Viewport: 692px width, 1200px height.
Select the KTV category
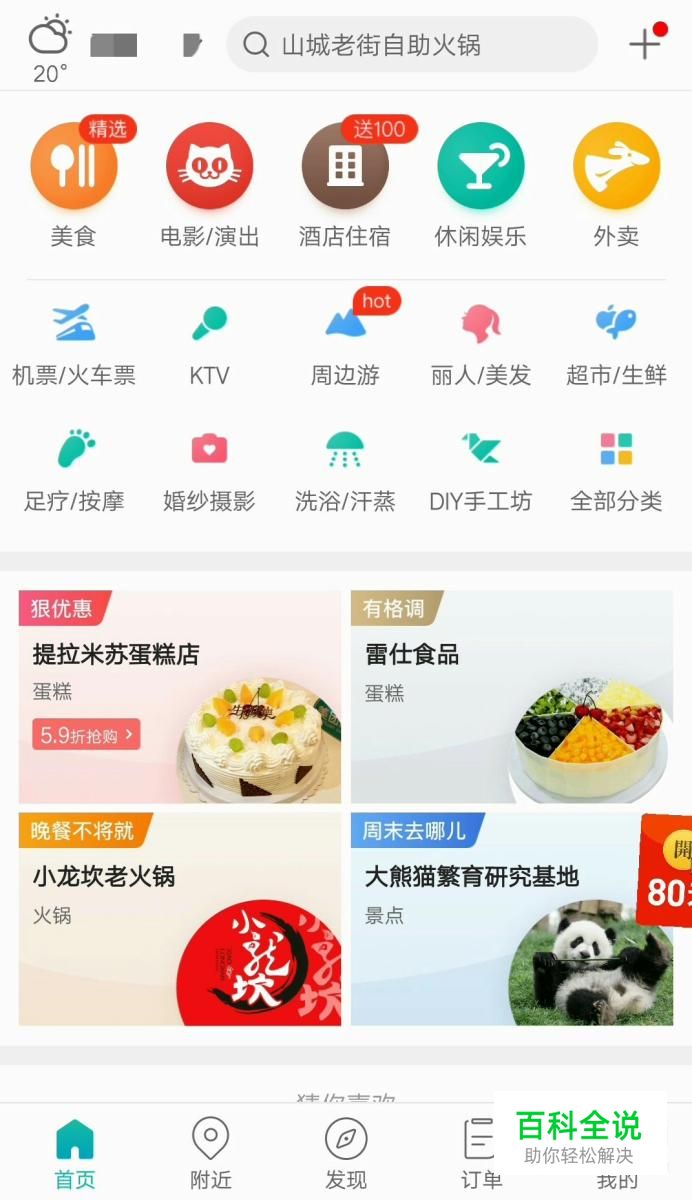pyautogui.click(x=209, y=345)
